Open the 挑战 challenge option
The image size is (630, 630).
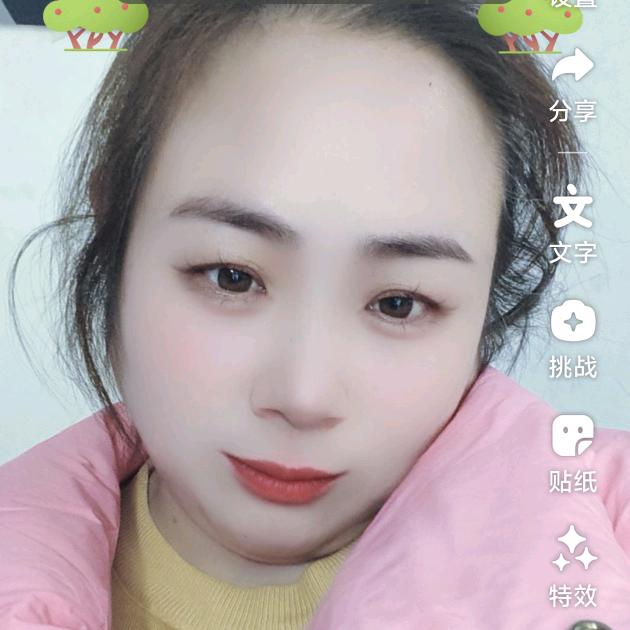[x=573, y=322]
